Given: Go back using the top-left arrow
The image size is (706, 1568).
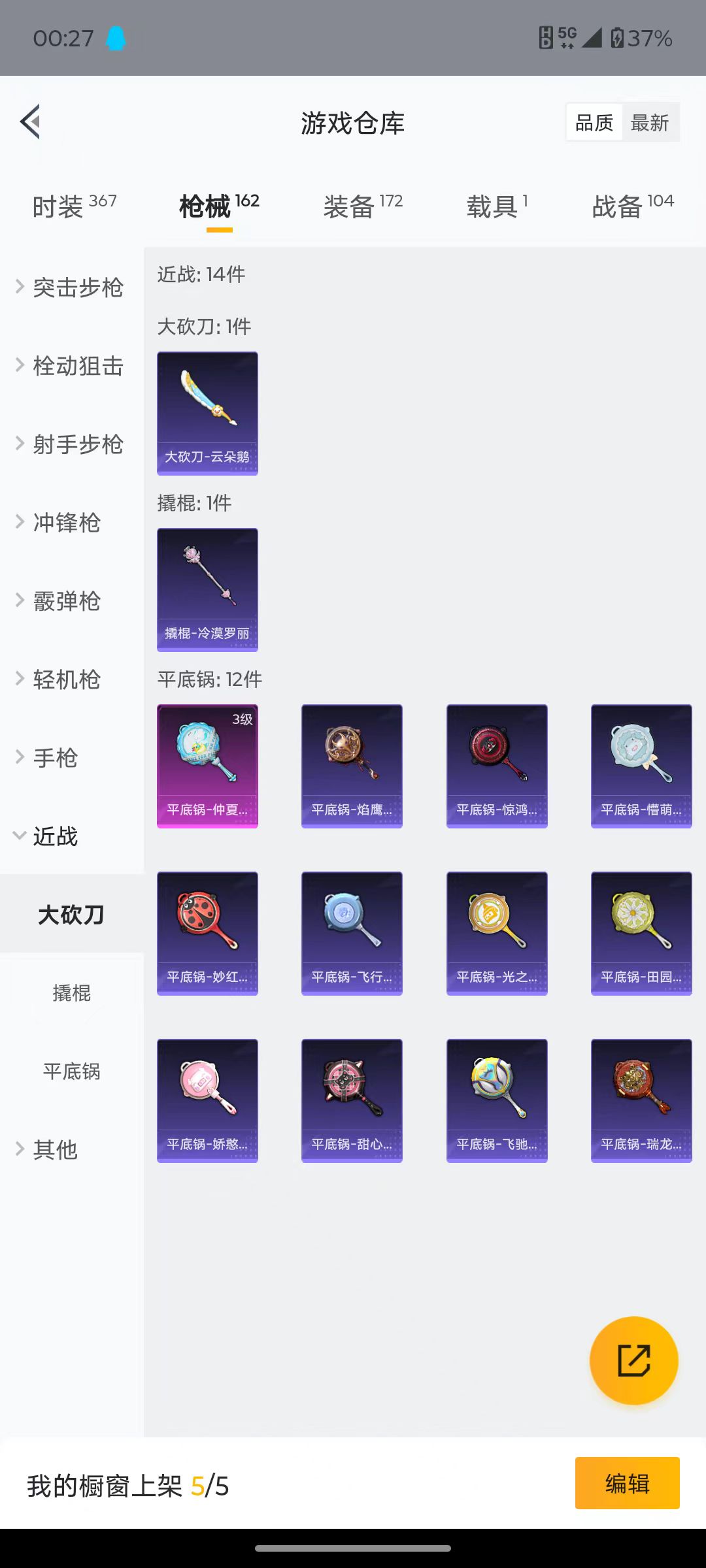Looking at the screenshot, I should (x=30, y=122).
